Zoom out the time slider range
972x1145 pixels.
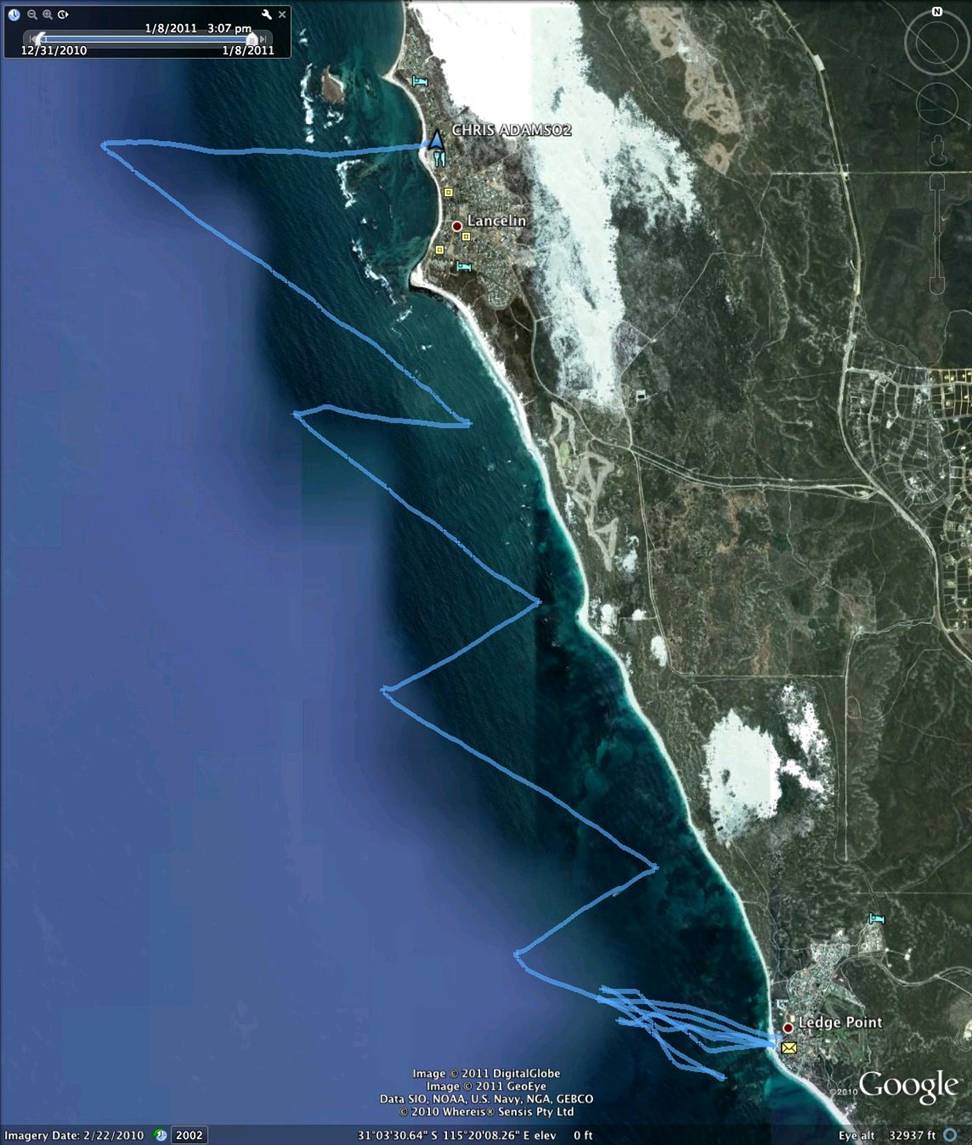click(31, 15)
